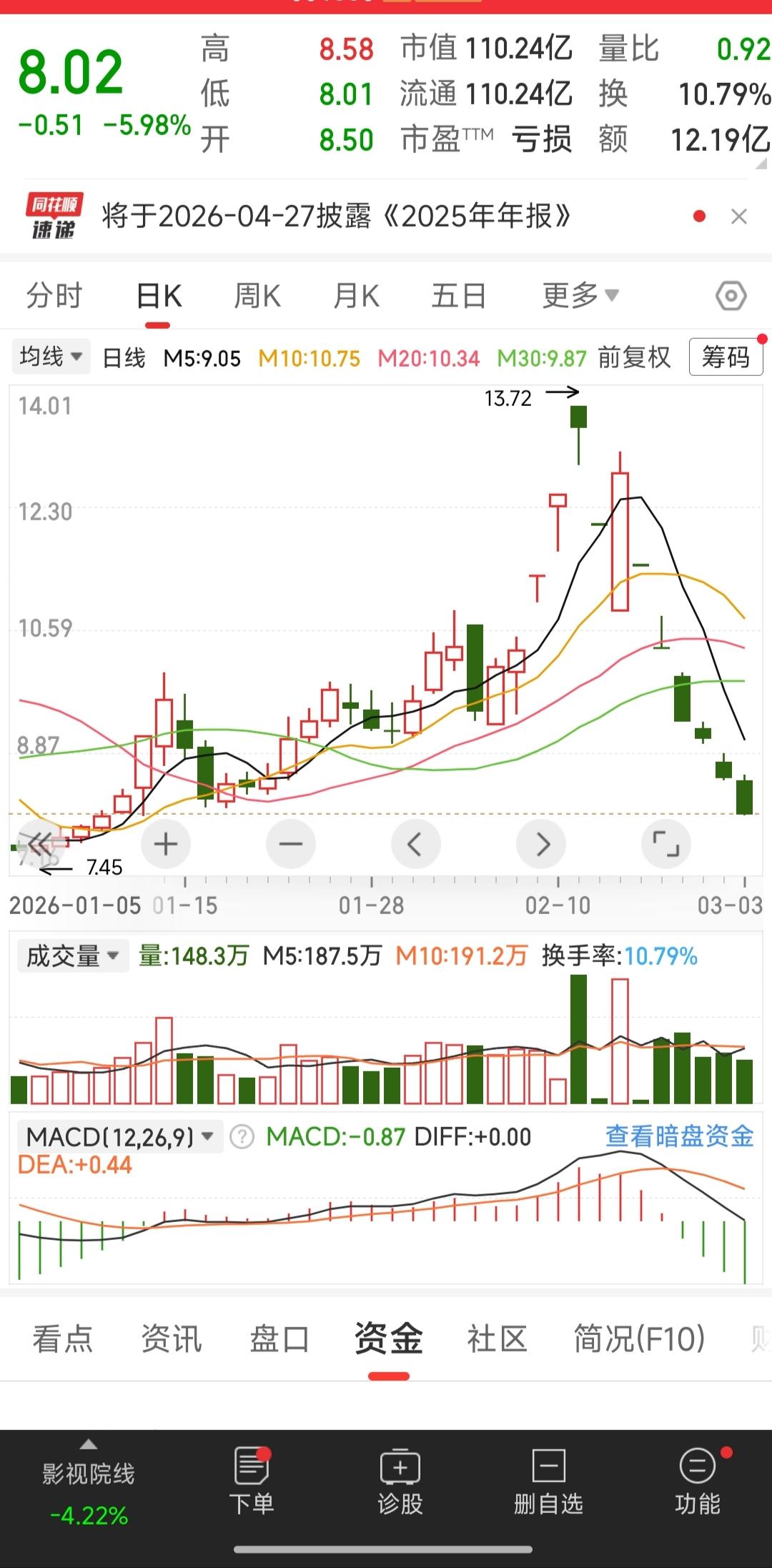
Task: Switch to the 周K weekly chart tab
Action: pyautogui.click(x=257, y=294)
